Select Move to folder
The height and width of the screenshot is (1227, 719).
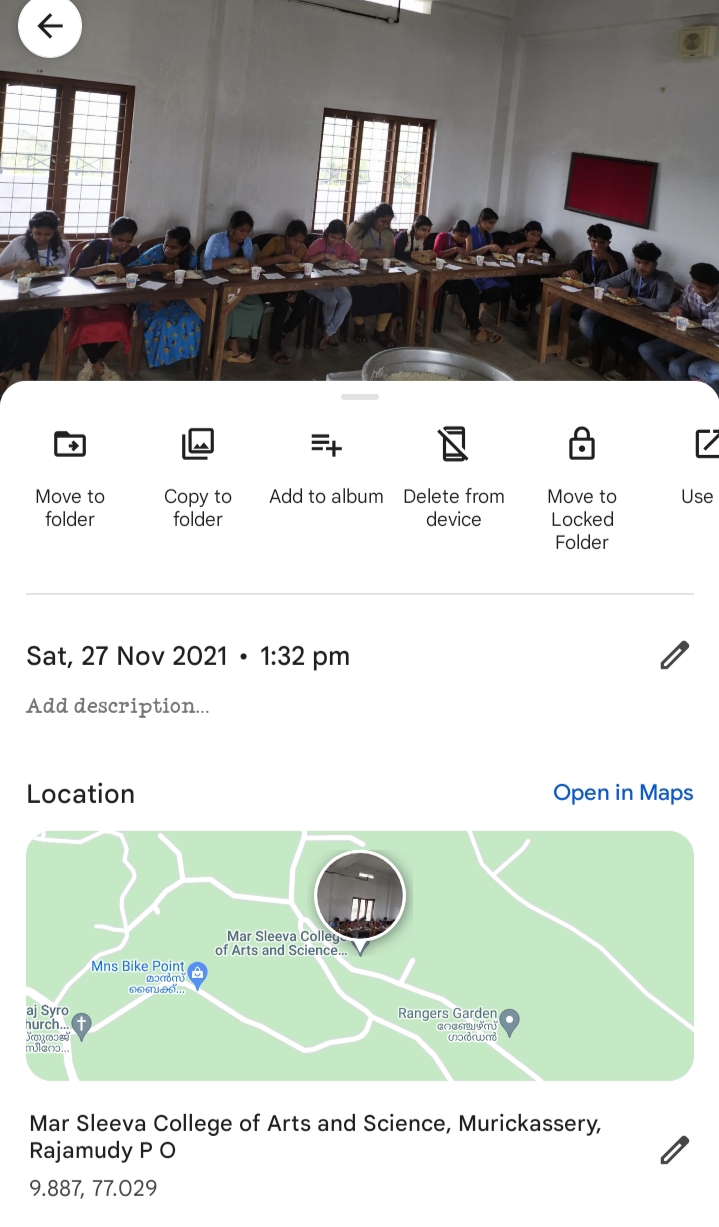pos(70,474)
